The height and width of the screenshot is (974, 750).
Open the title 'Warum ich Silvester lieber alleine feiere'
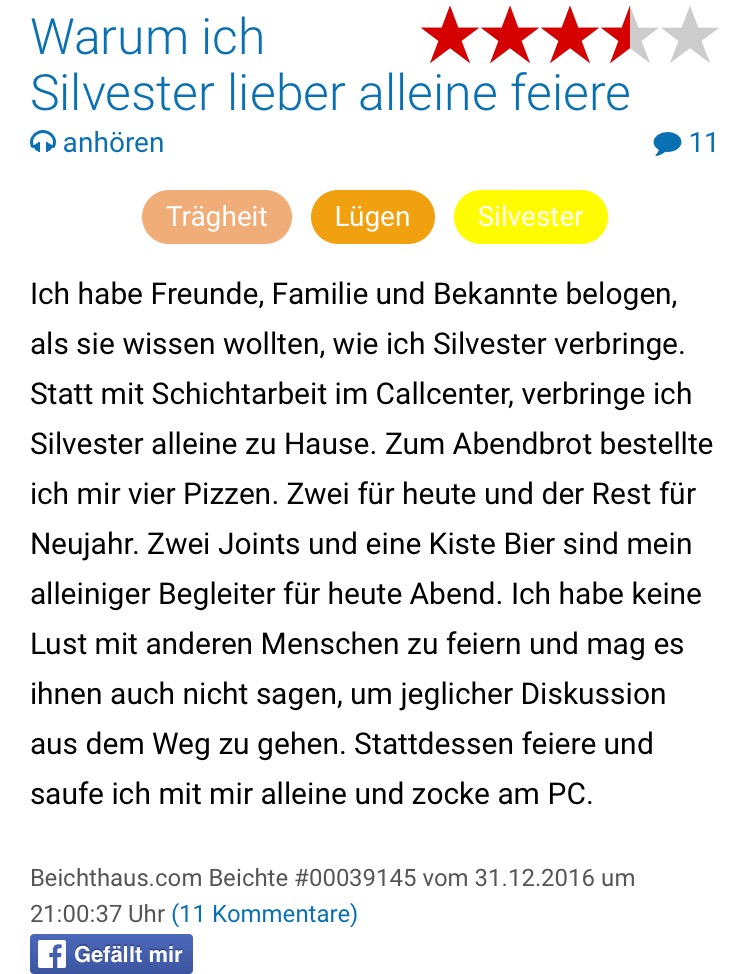330,91
